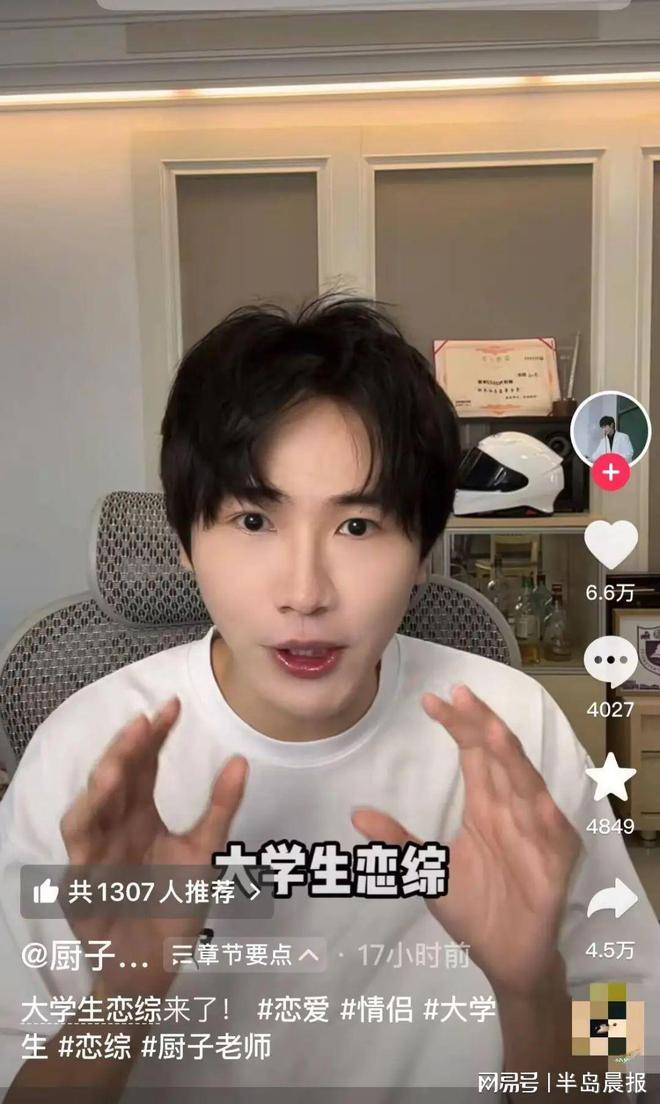Viewport: 660px width, 1104px height.
Task: Follow the creator with the plus button
Action: (610, 471)
